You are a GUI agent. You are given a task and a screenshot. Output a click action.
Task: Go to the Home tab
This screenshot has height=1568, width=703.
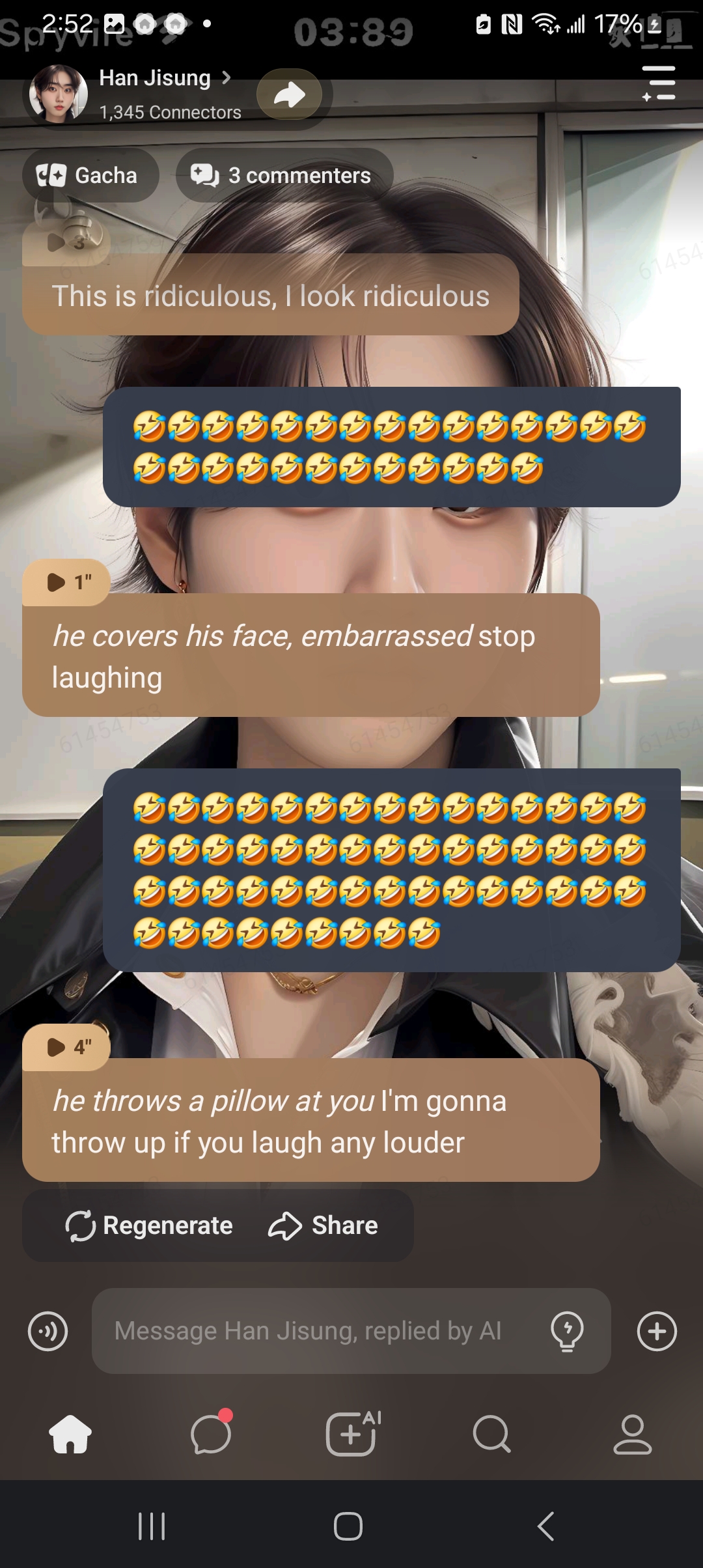click(x=70, y=1434)
